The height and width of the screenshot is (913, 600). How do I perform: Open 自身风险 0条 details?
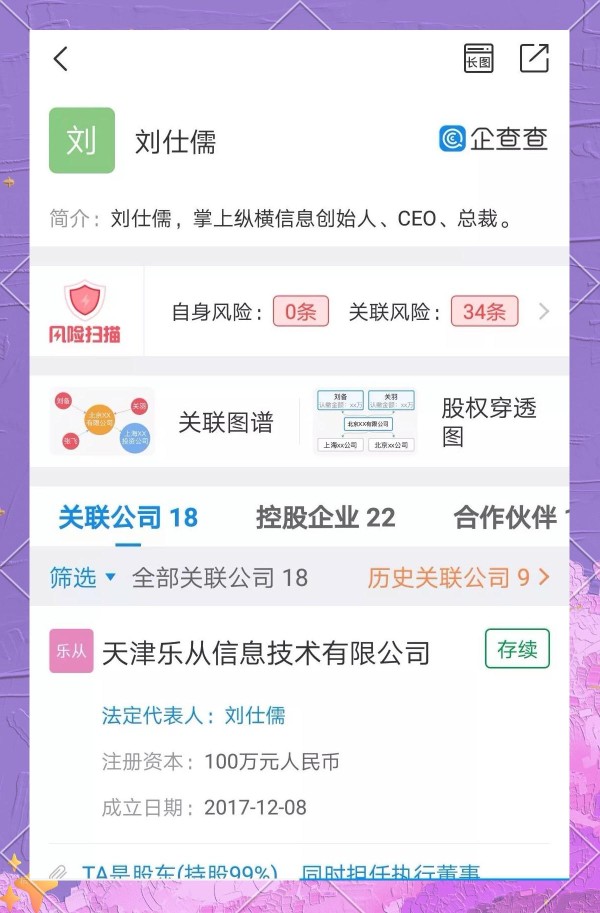pyautogui.click(x=300, y=312)
